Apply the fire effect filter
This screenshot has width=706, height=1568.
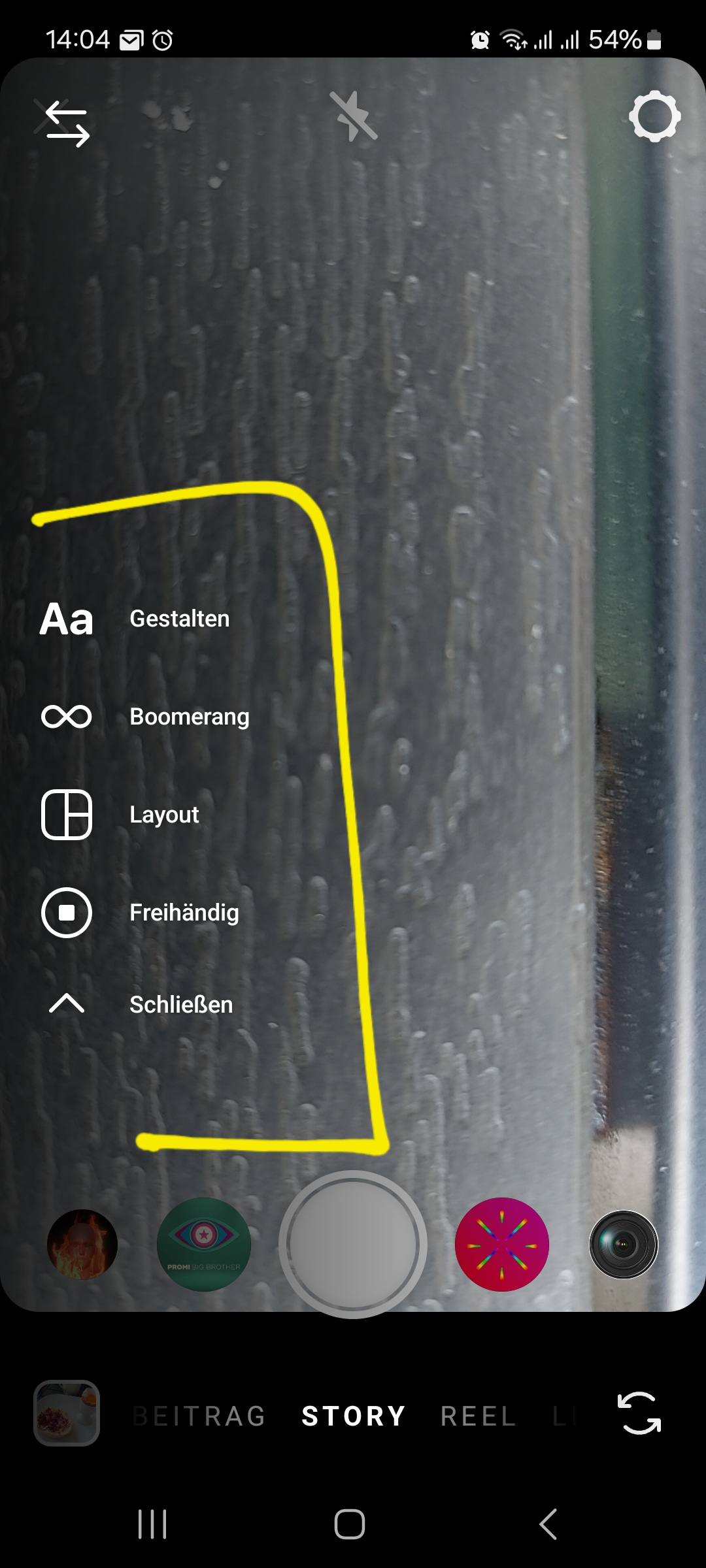point(82,1244)
